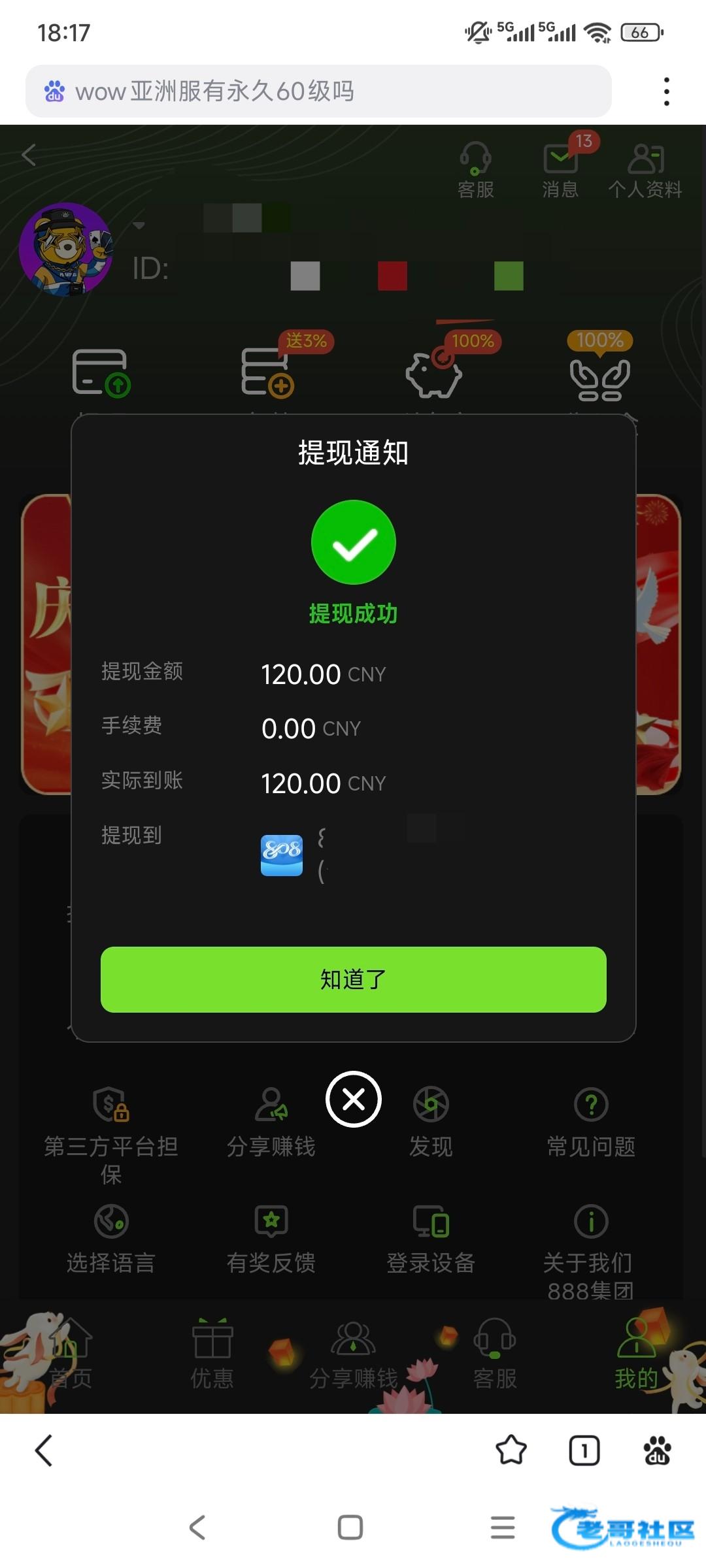Open the system recent apps menu
The width and height of the screenshot is (706, 1568).
[x=503, y=1527]
